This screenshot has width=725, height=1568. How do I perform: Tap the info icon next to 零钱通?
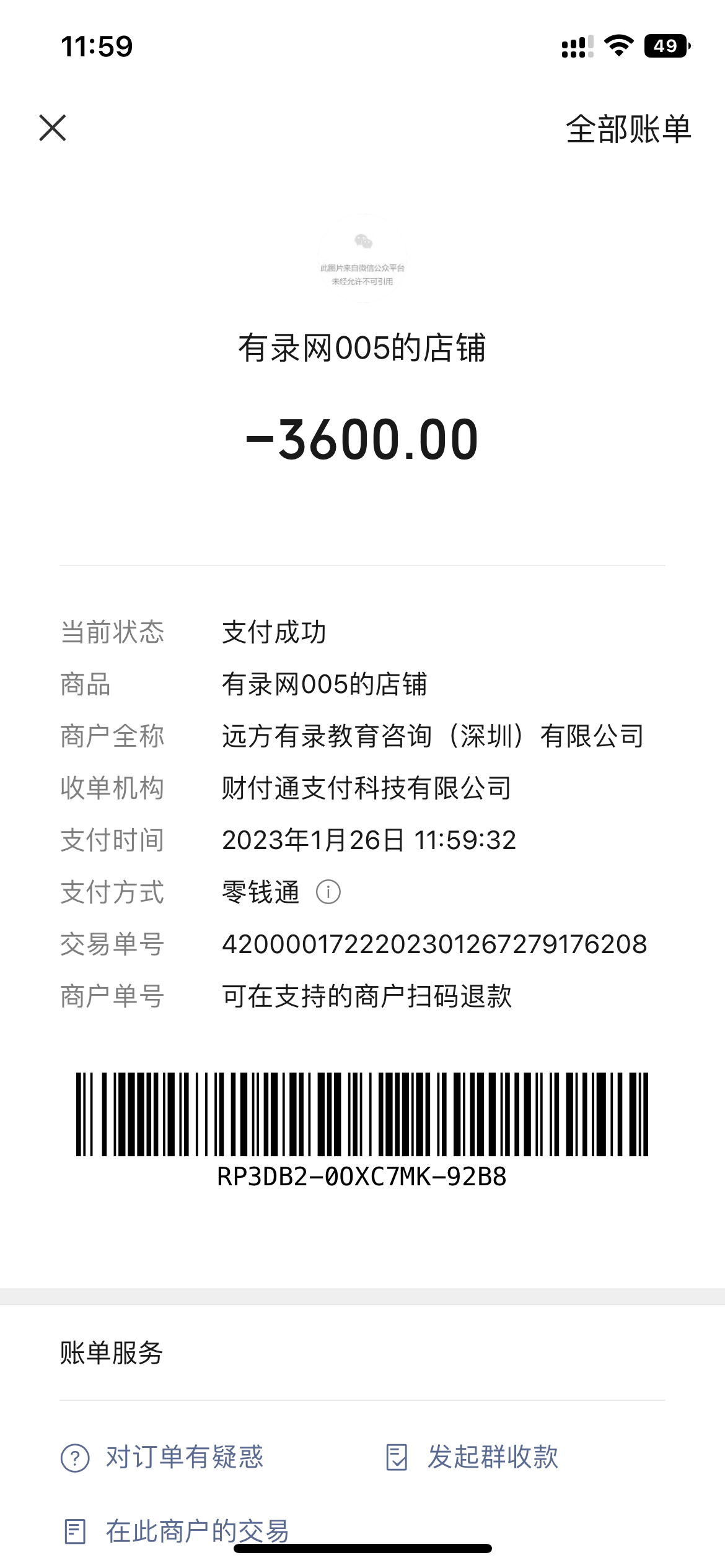(328, 892)
